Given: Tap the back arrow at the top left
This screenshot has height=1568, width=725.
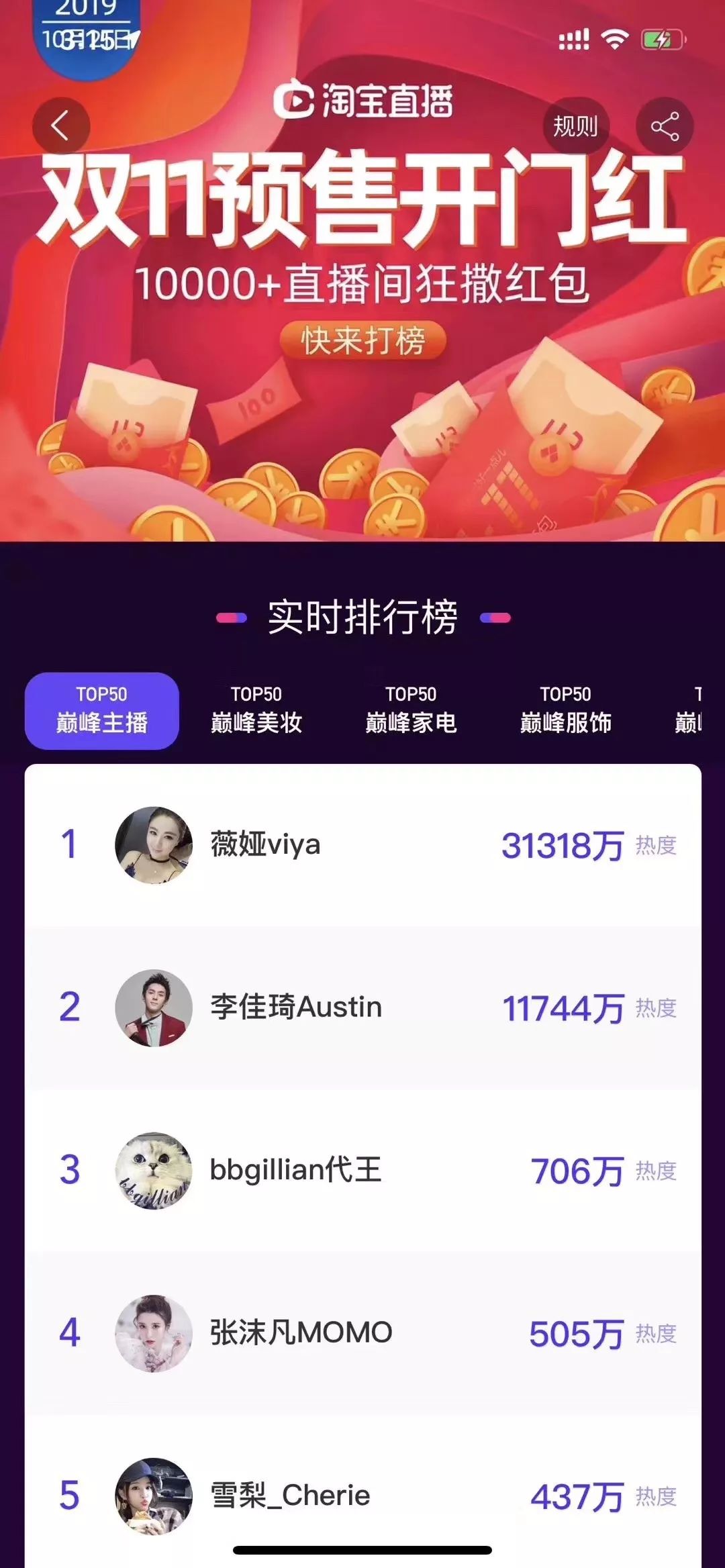Looking at the screenshot, I should pyautogui.click(x=62, y=126).
